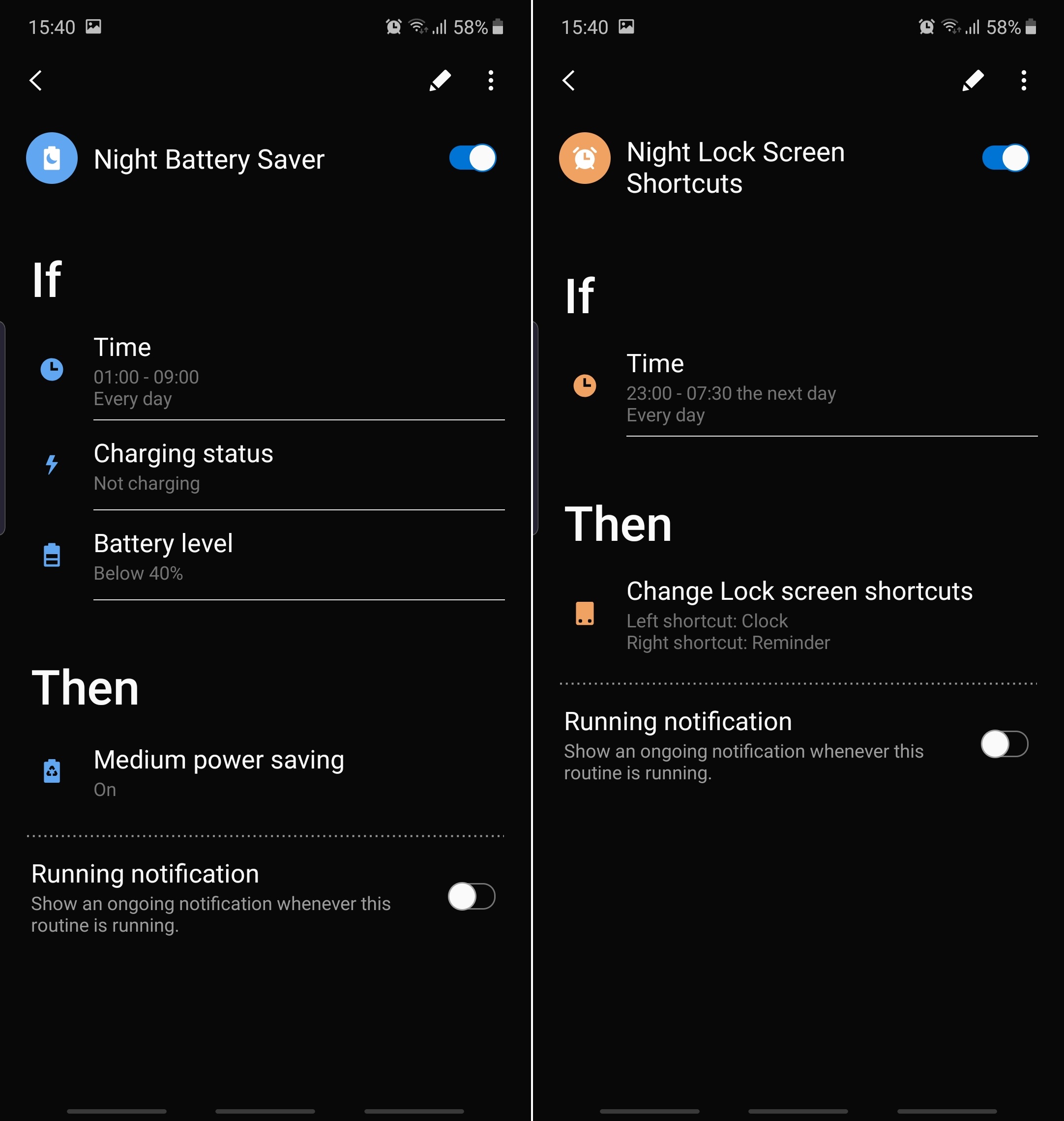Turn off Night Lock Screen Shortcuts routine
Image resolution: width=1064 pixels, height=1121 pixels.
[1005, 158]
